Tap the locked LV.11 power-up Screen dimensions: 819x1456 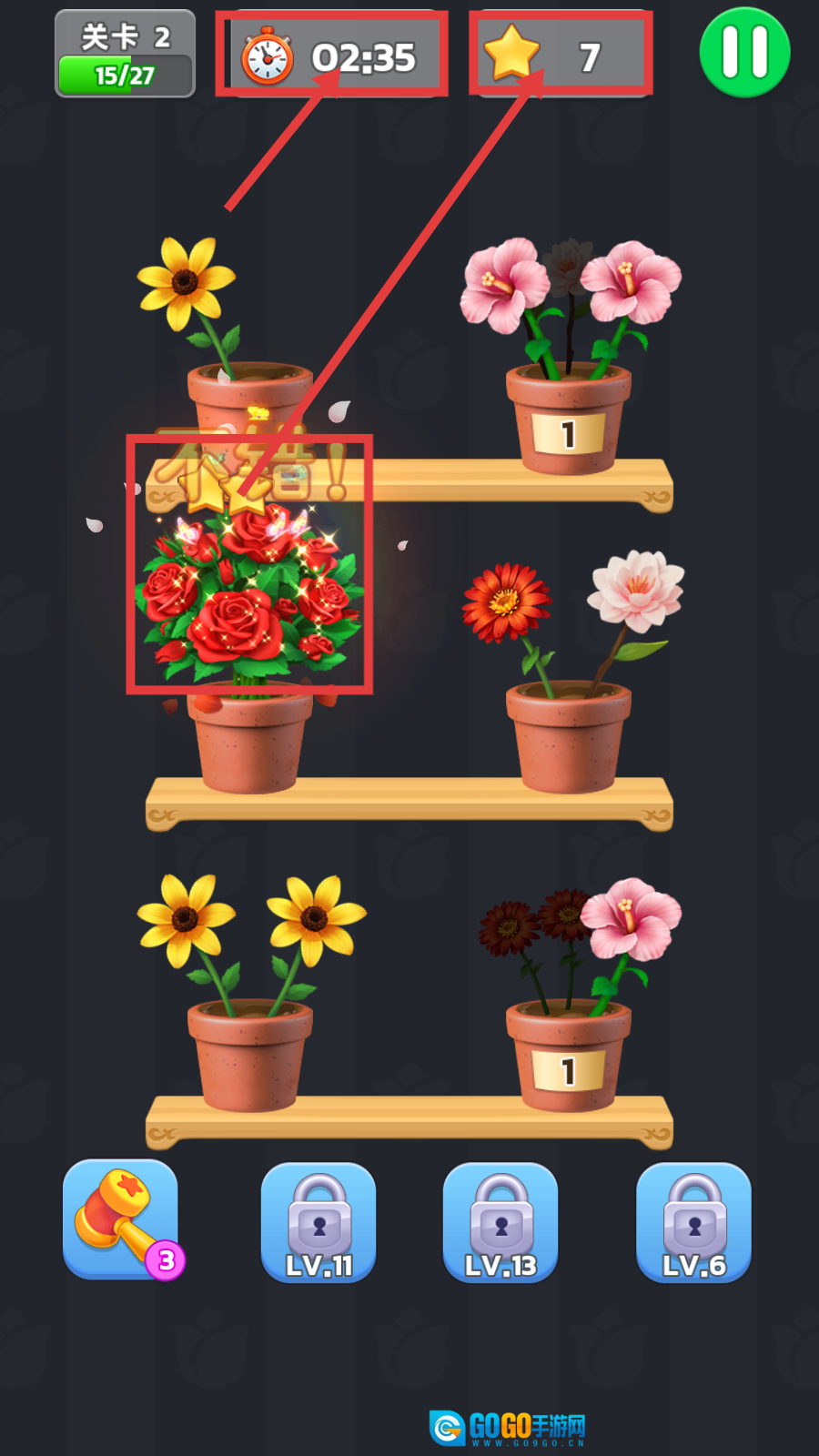[x=318, y=1222]
